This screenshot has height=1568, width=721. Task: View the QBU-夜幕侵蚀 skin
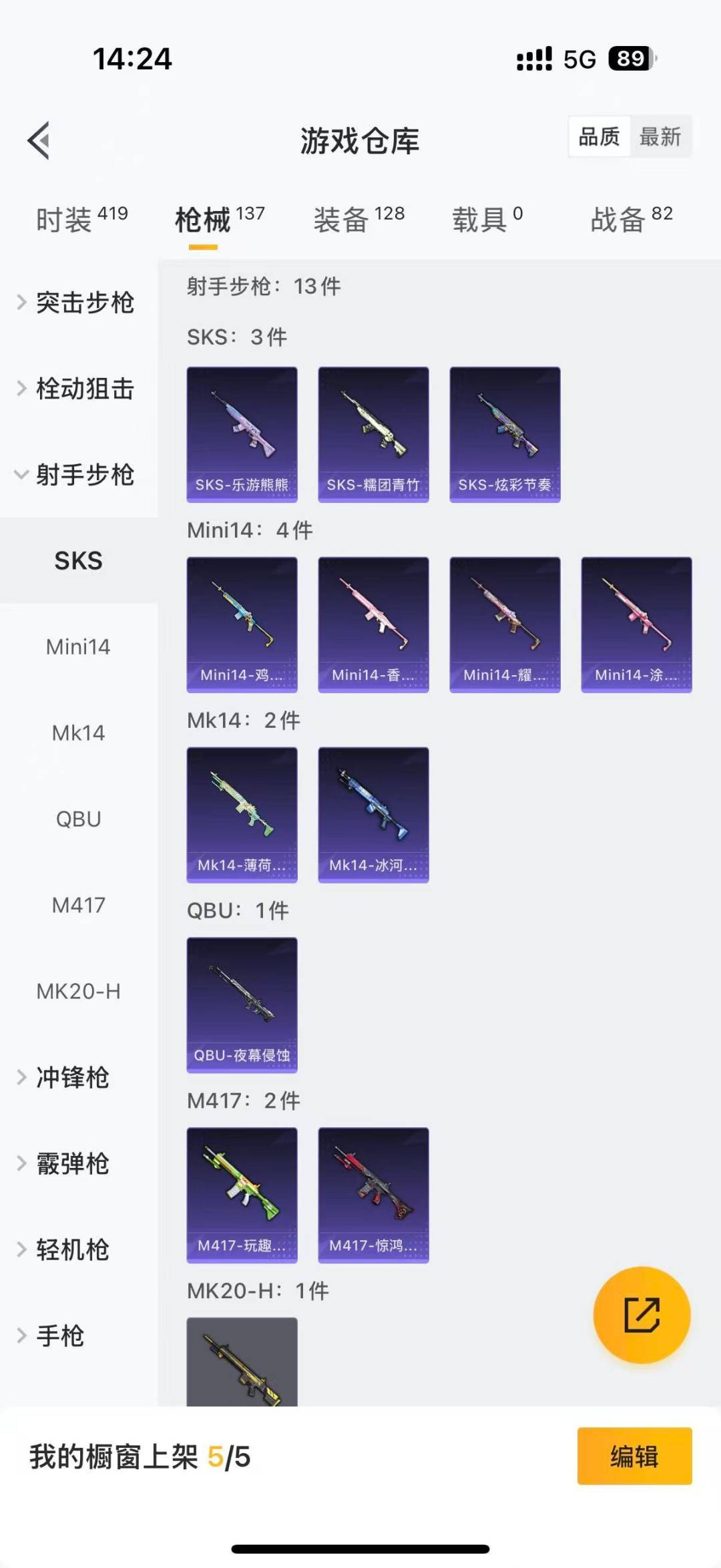pos(242,1004)
